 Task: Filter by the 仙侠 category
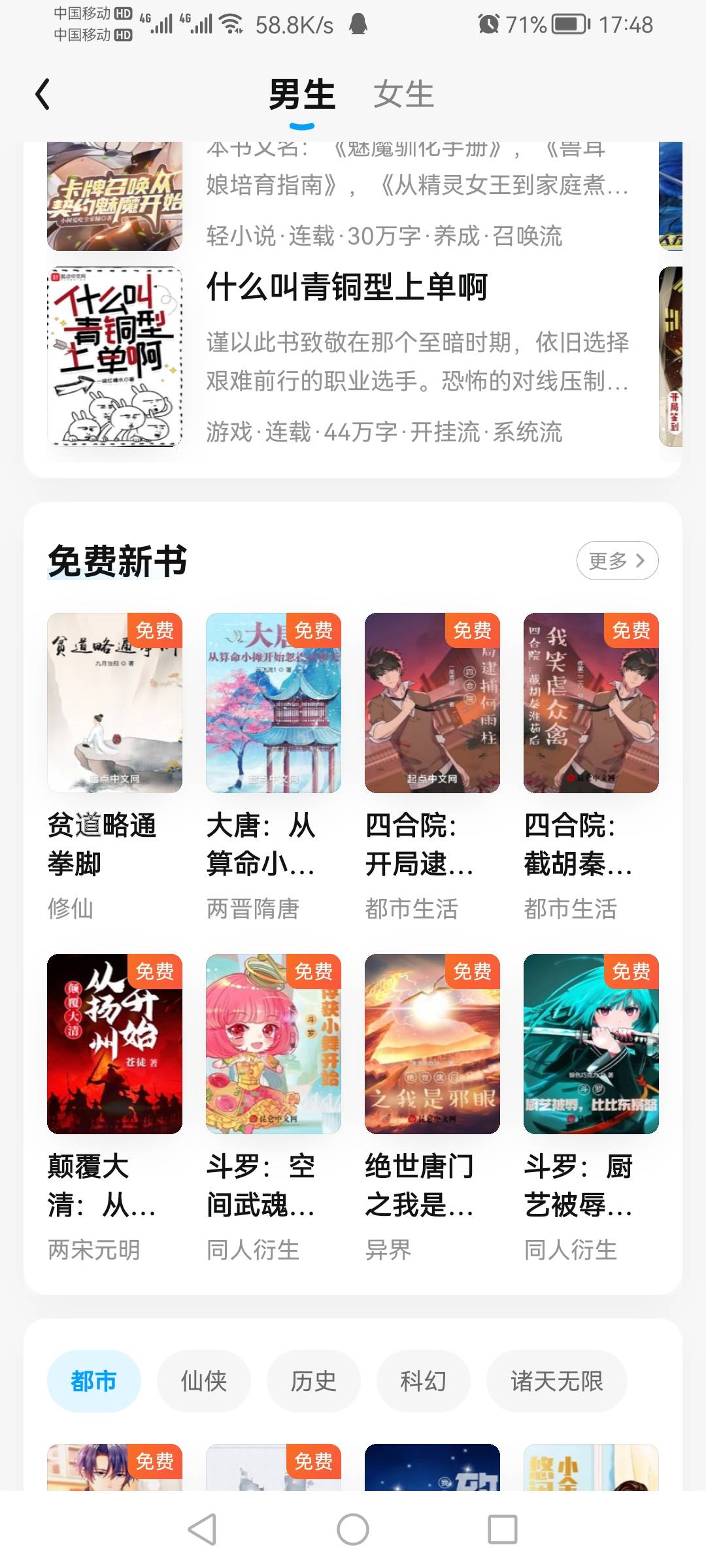pos(203,1381)
